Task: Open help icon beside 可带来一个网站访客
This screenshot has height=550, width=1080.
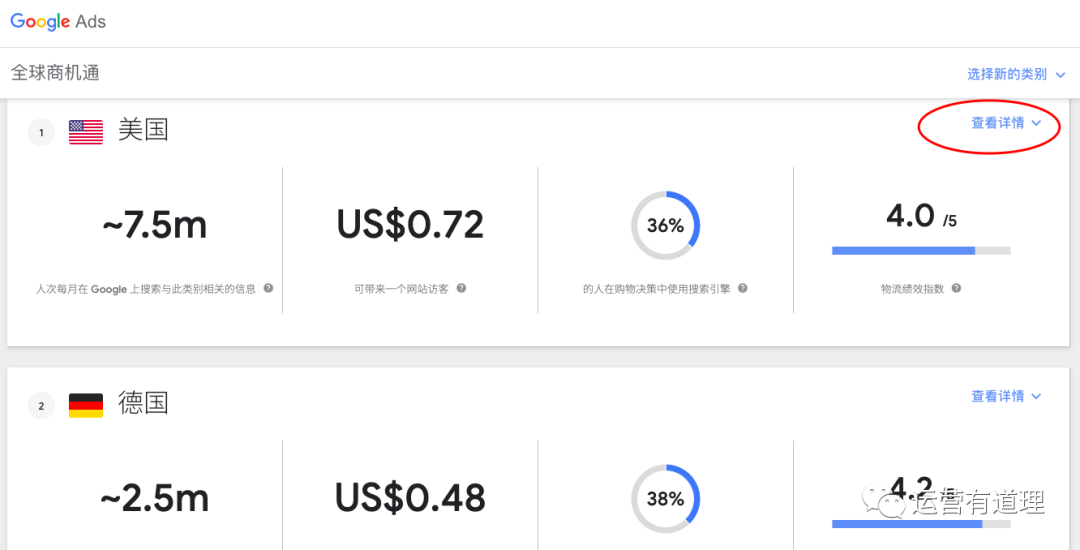Action: pyautogui.click(x=461, y=288)
